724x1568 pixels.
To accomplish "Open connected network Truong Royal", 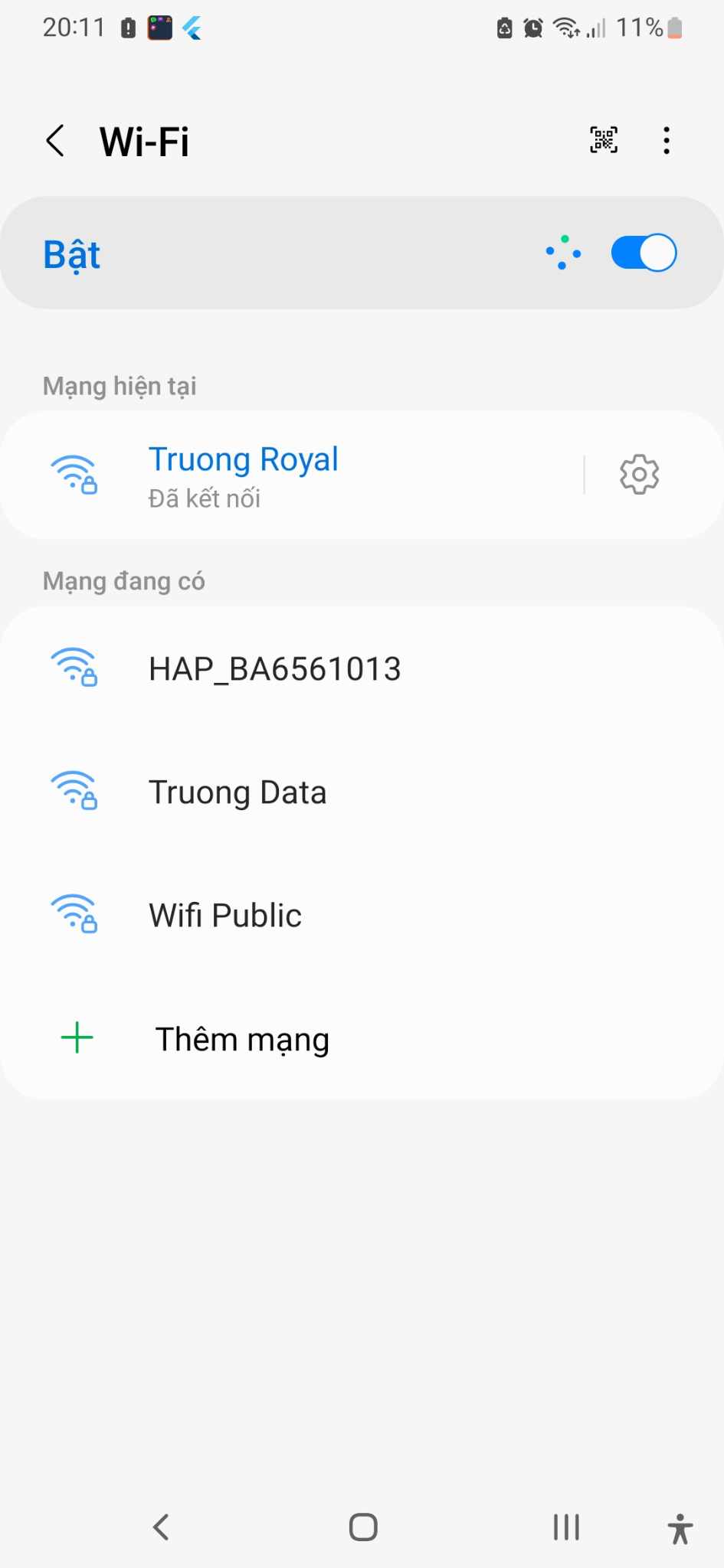I will point(291,475).
